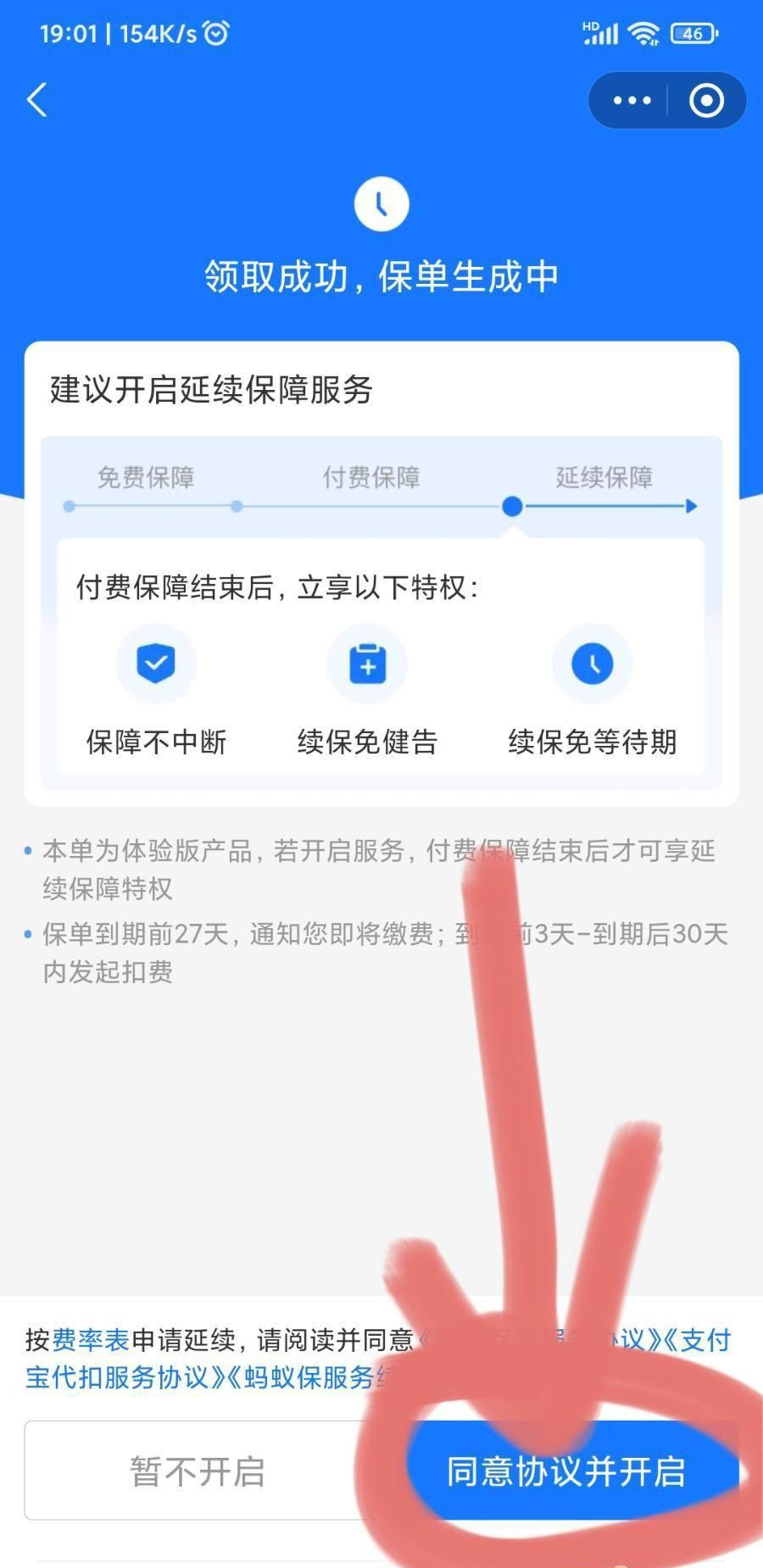Open the 支付宝代扣服务协议 link
The image size is (763, 1568).
click(x=119, y=1377)
